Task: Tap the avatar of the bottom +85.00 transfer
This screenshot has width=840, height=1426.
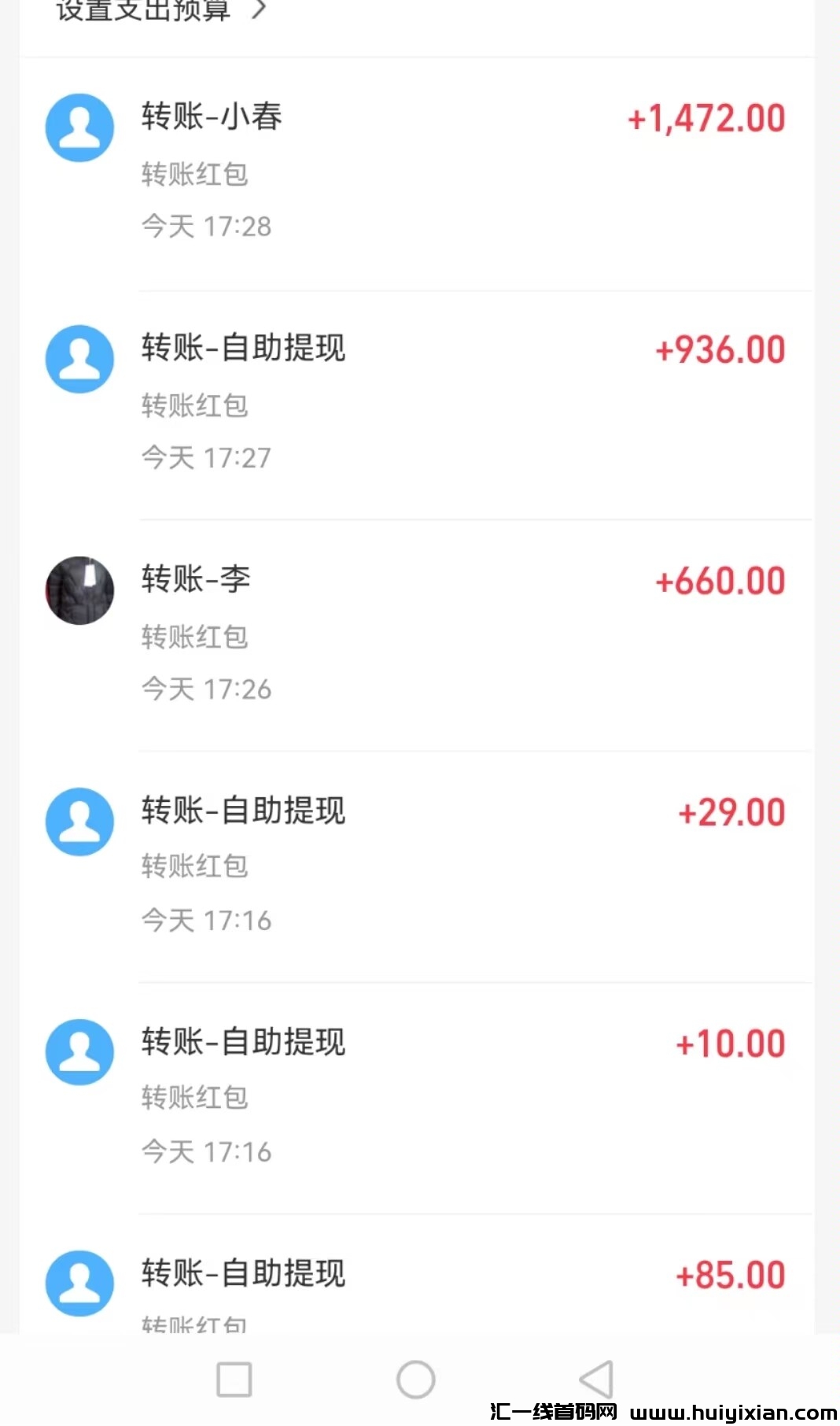Action: [x=79, y=1283]
